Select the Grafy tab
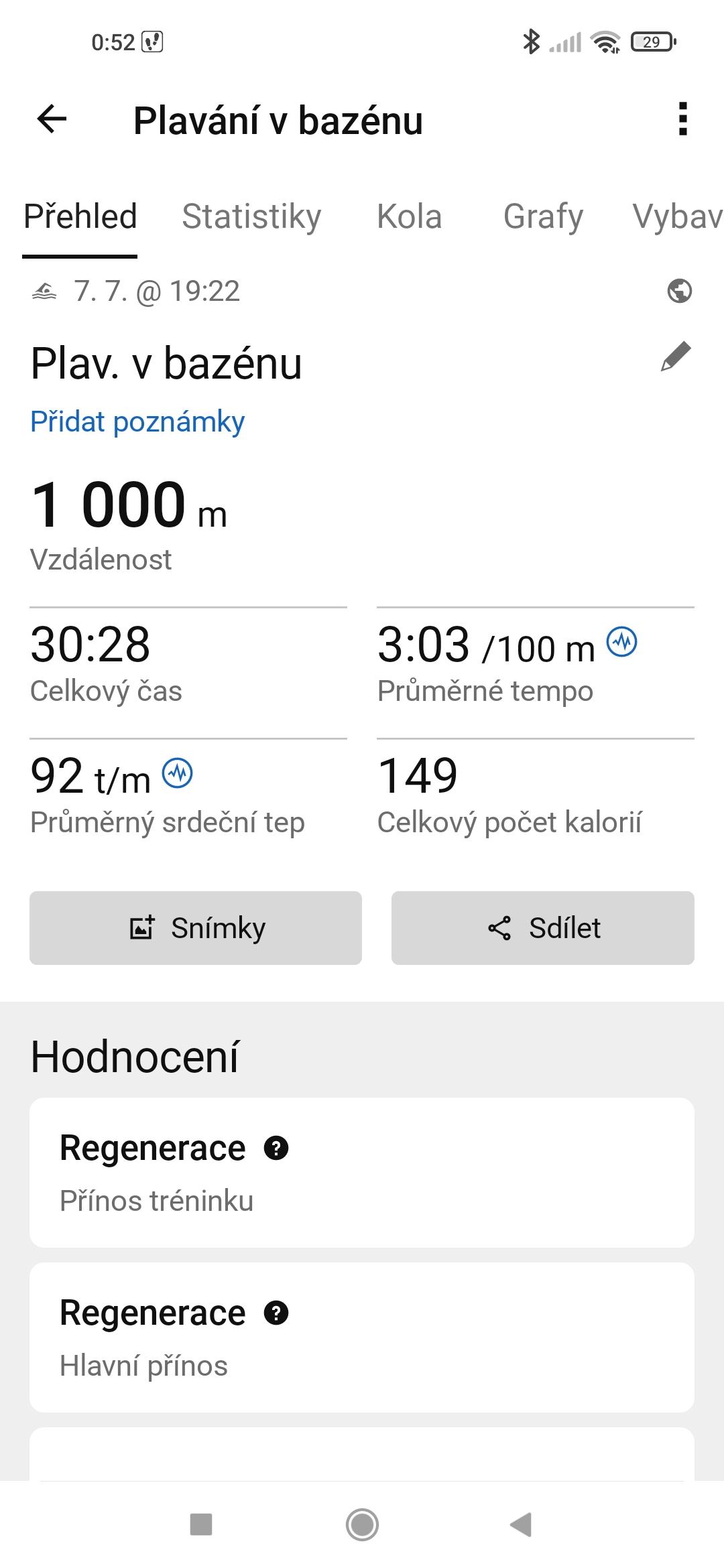The image size is (724, 1568). tap(543, 217)
